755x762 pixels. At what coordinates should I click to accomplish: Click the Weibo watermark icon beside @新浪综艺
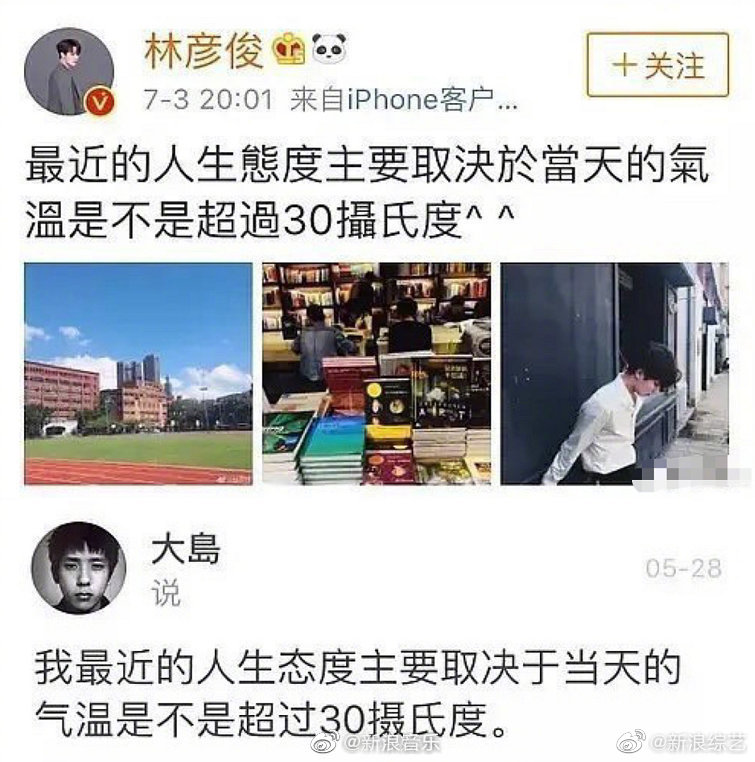(631, 744)
